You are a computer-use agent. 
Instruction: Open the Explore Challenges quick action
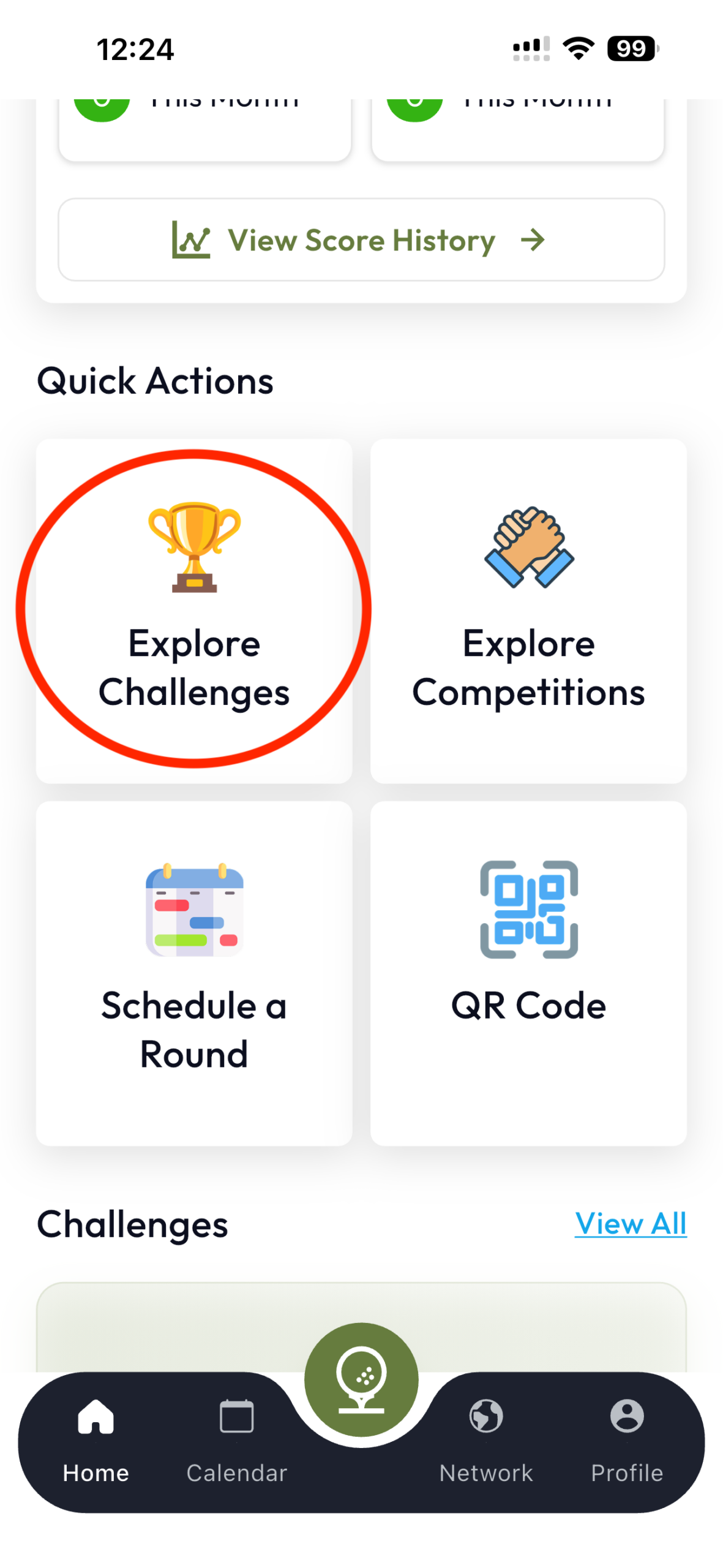[194, 610]
